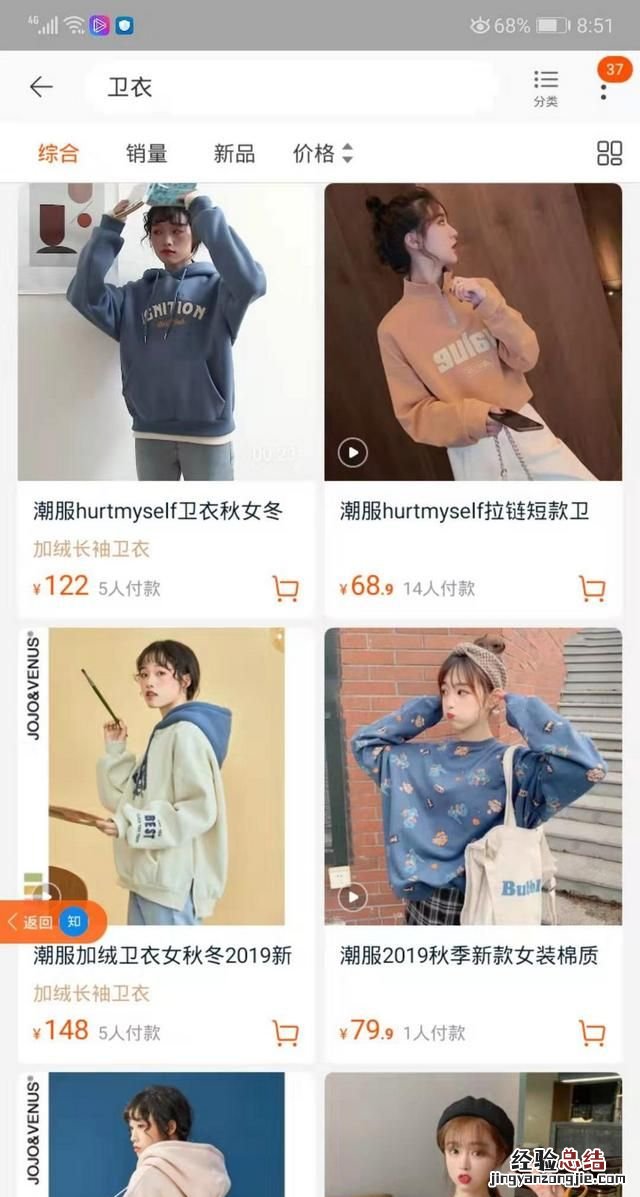Add the ¥79.9 sweatshirt to cart

point(592,1032)
